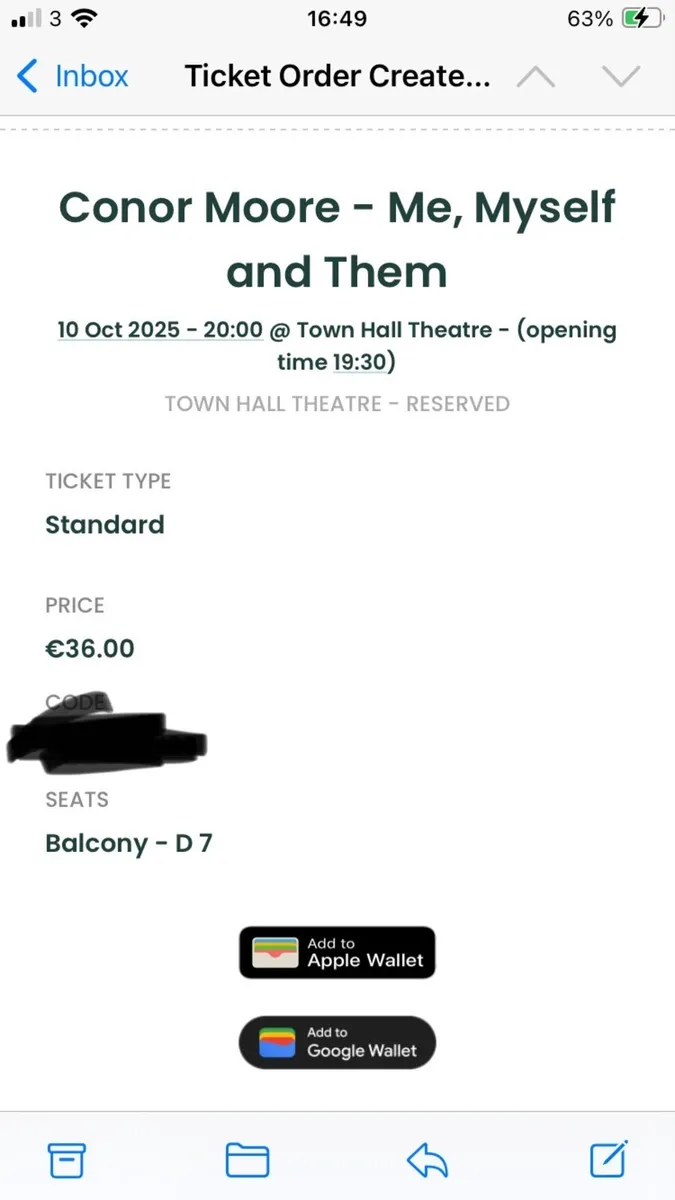Viewport: 675px width, 1200px height.
Task: Add ticket to Apple Wallet
Action: tap(337, 952)
